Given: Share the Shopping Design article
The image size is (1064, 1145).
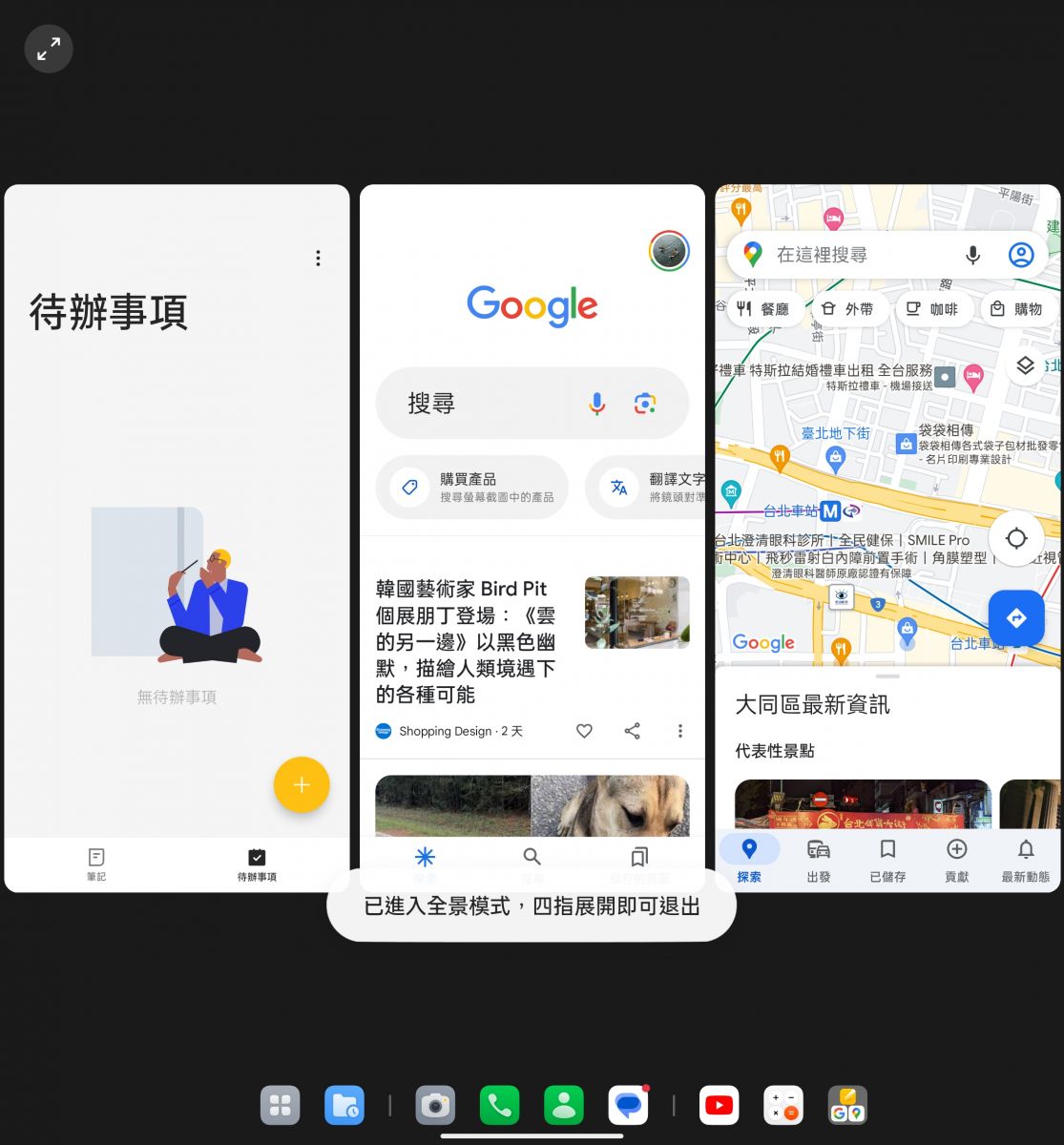Looking at the screenshot, I should click(x=632, y=731).
